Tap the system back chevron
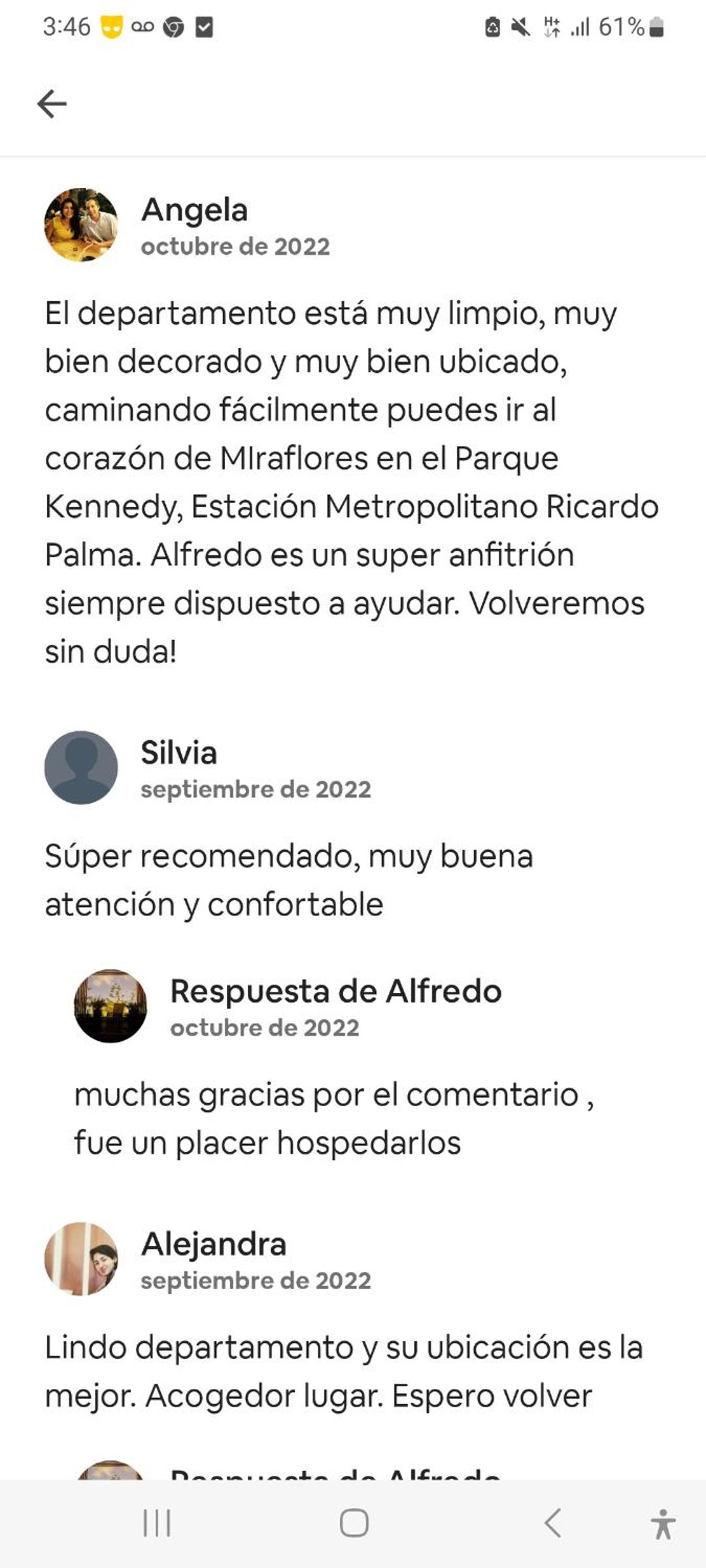The height and width of the screenshot is (1568, 706). (x=552, y=1523)
